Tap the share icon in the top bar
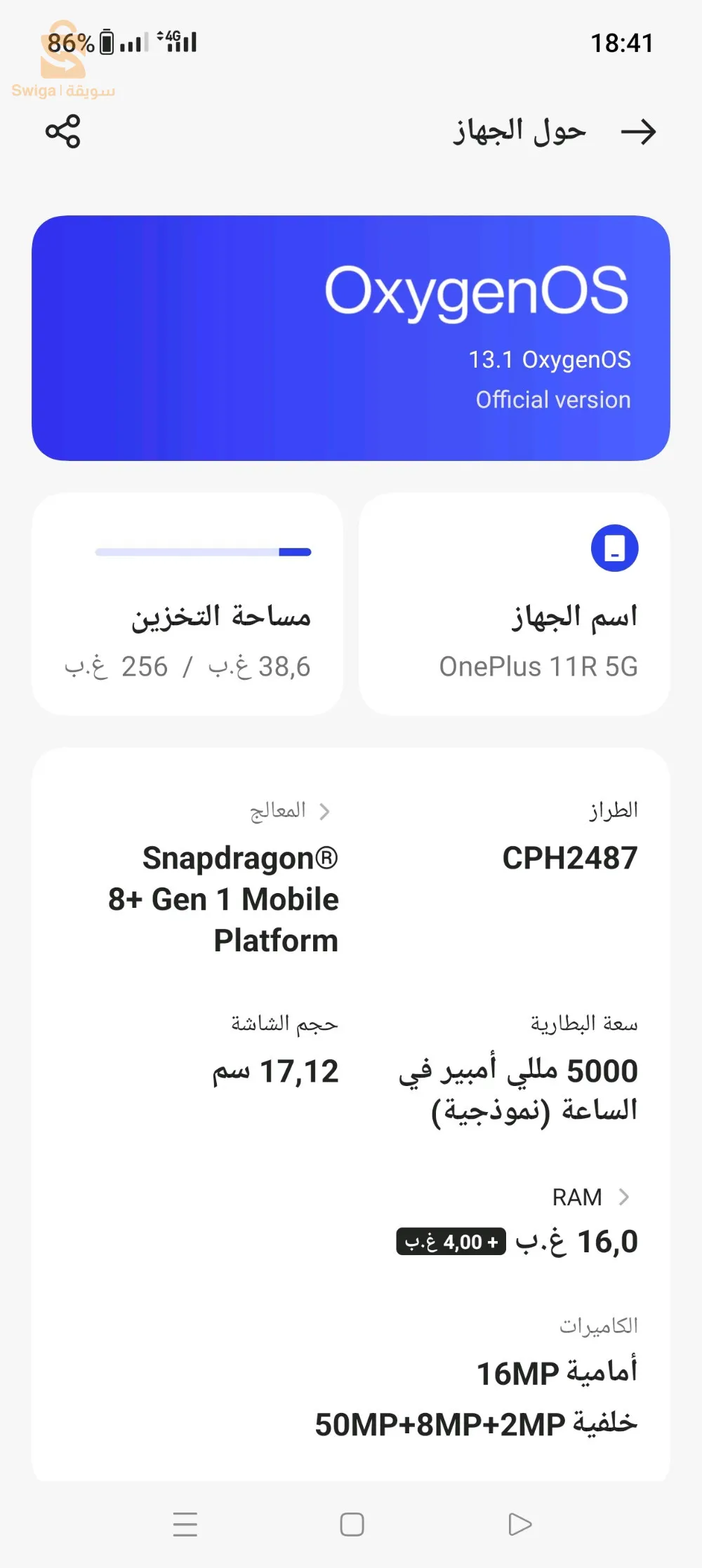The width and height of the screenshot is (702, 1568). [63, 131]
